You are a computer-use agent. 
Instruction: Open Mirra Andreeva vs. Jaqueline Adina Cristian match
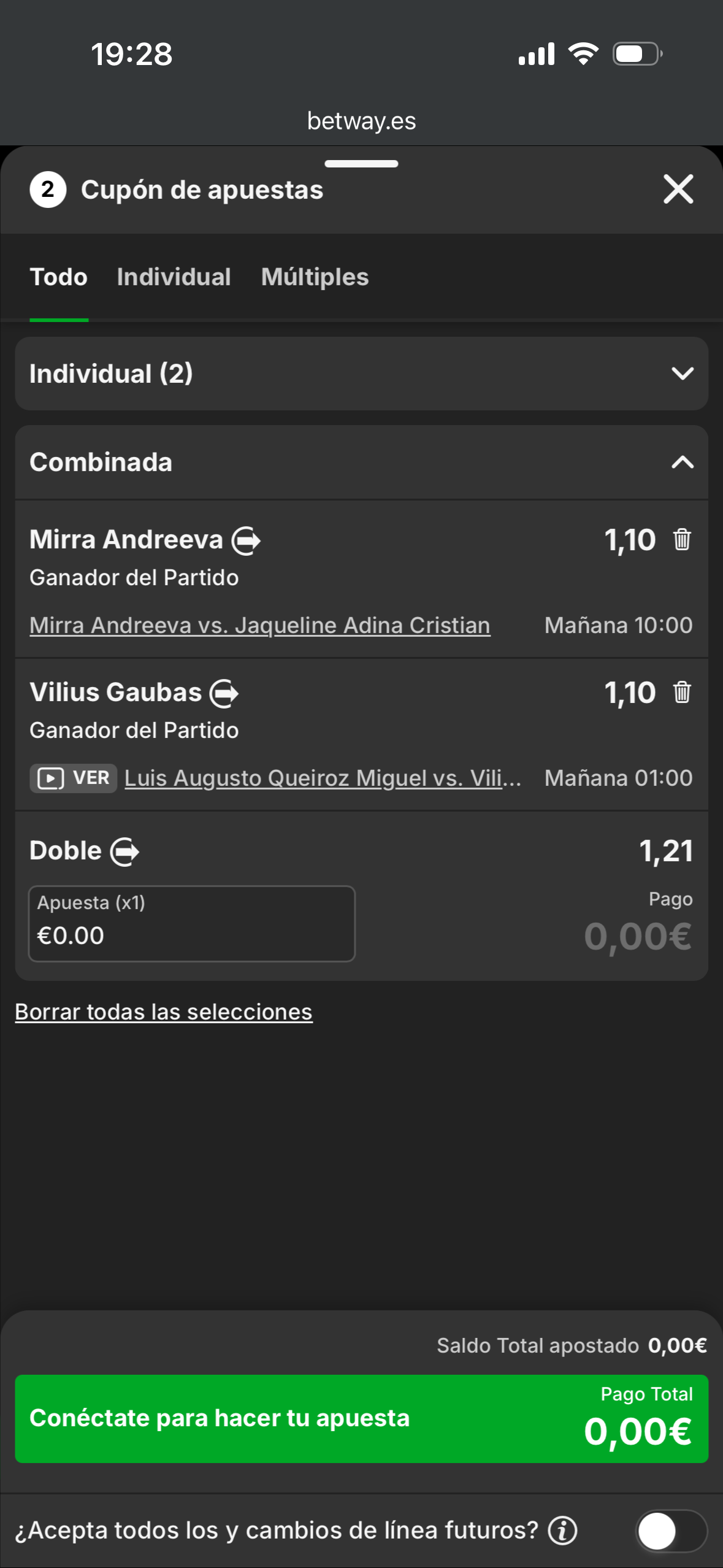[260, 626]
